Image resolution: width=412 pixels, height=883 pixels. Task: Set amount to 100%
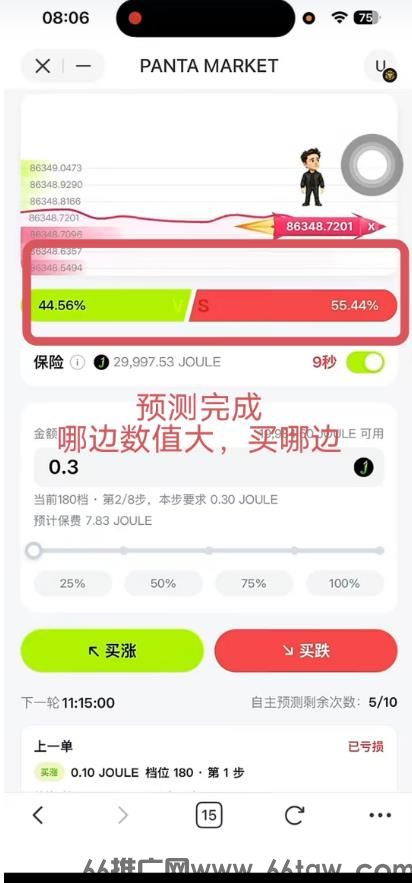[344, 583]
